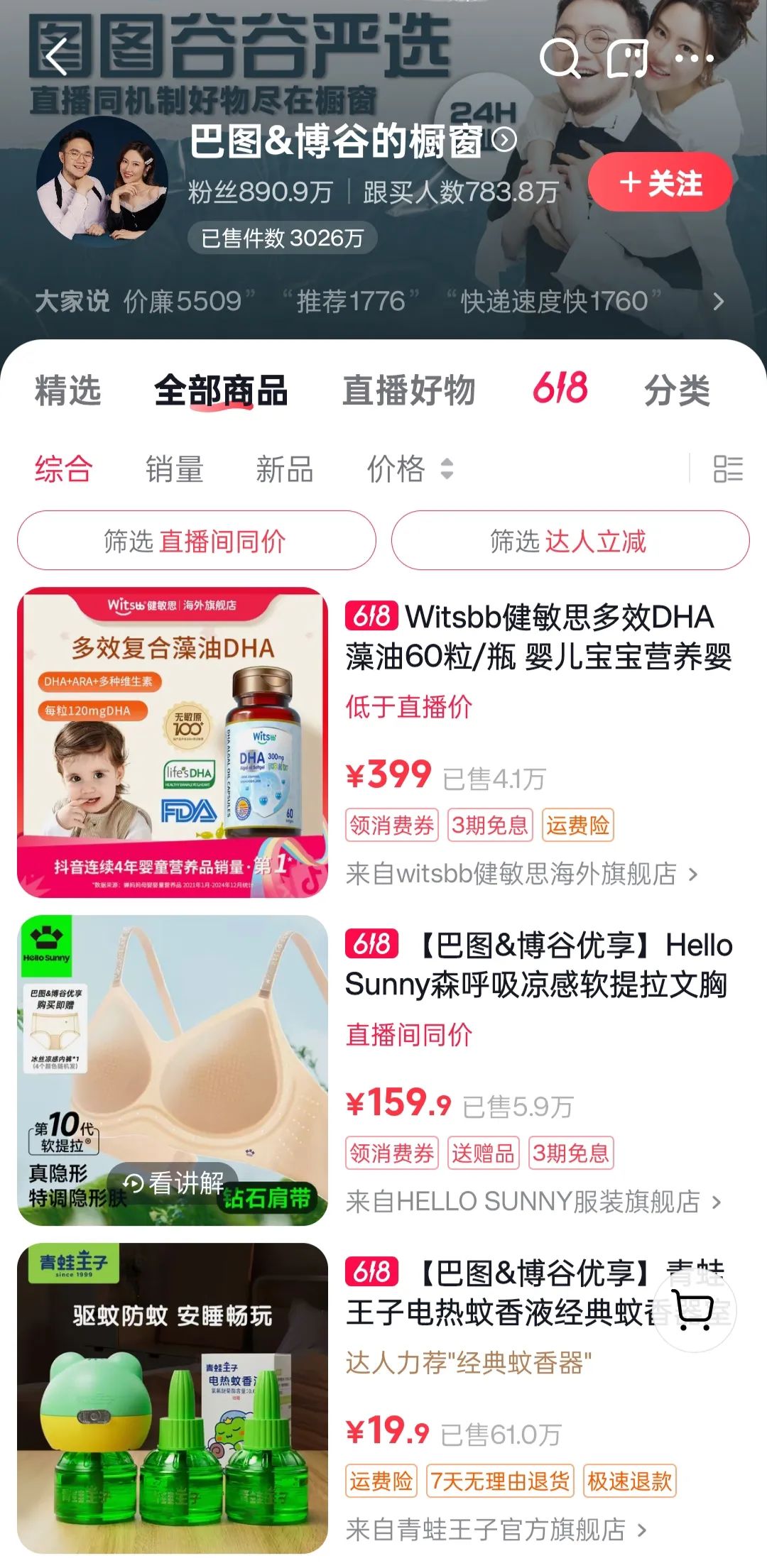Switch to the 精选 tab

(x=68, y=391)
